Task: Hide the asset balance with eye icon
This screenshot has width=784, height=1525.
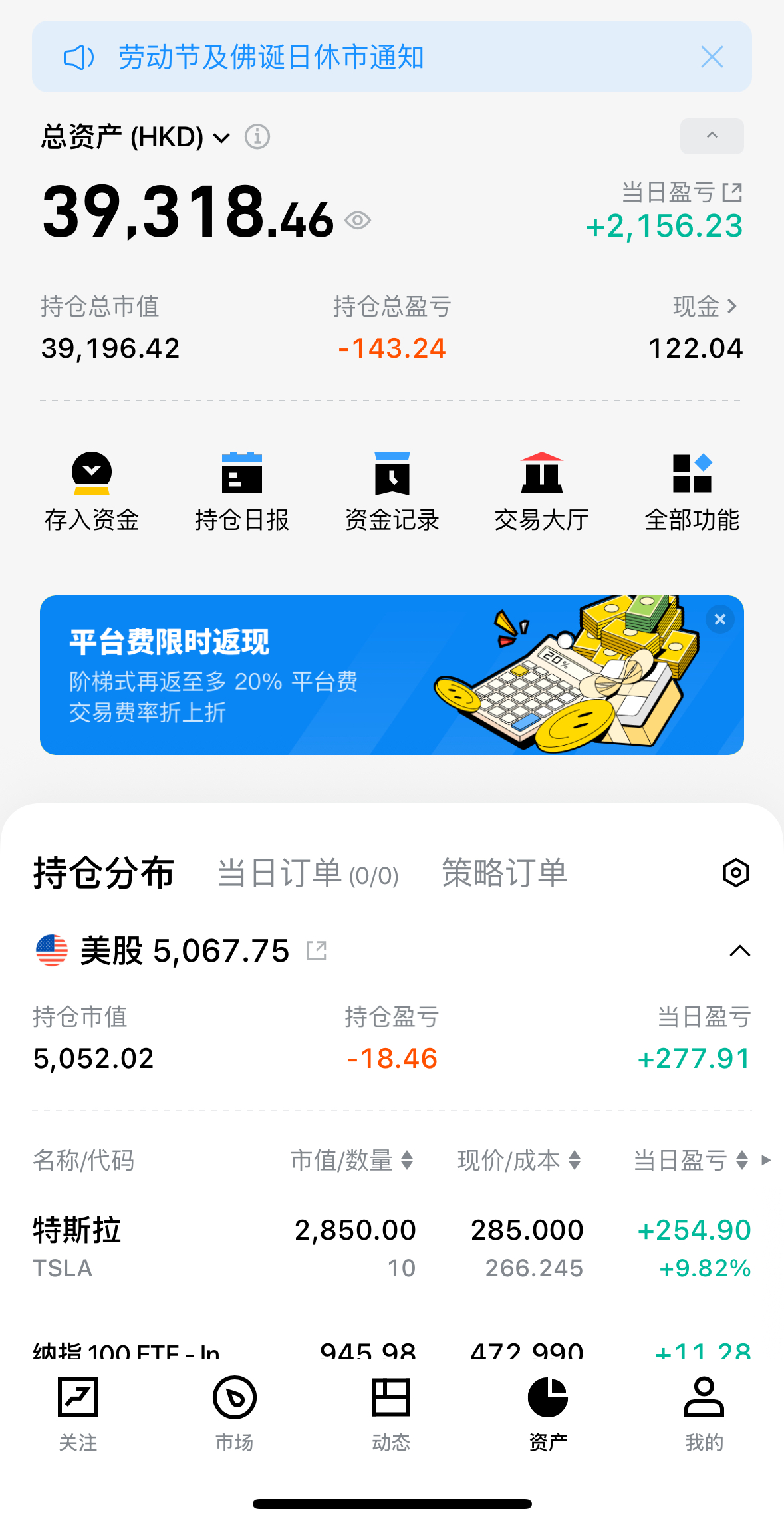Action: [x=358, y=220]
